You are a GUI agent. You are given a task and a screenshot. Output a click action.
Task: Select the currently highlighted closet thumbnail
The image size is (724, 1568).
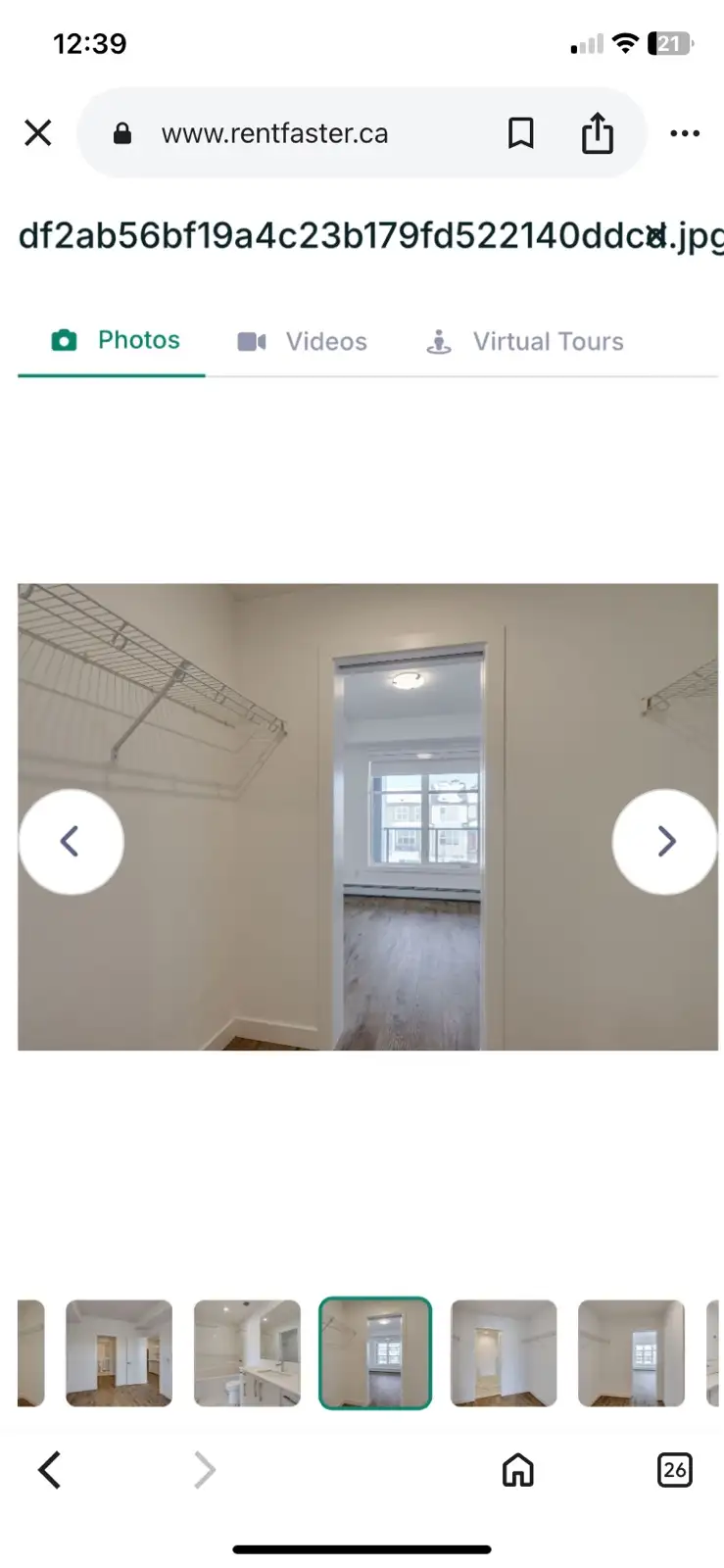coord(375,1352)
